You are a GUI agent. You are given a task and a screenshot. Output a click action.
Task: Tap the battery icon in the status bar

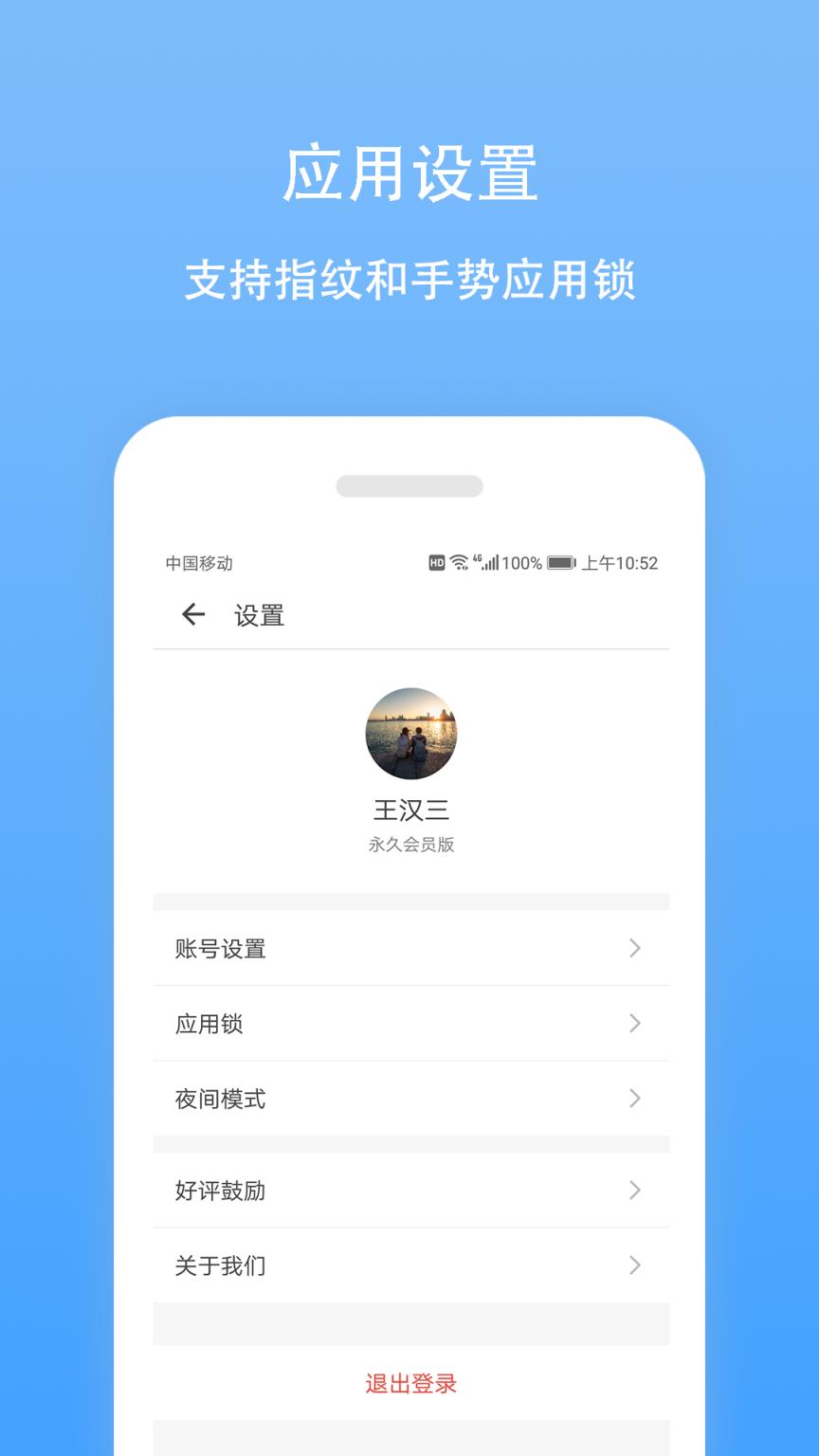tap(561, 562)
